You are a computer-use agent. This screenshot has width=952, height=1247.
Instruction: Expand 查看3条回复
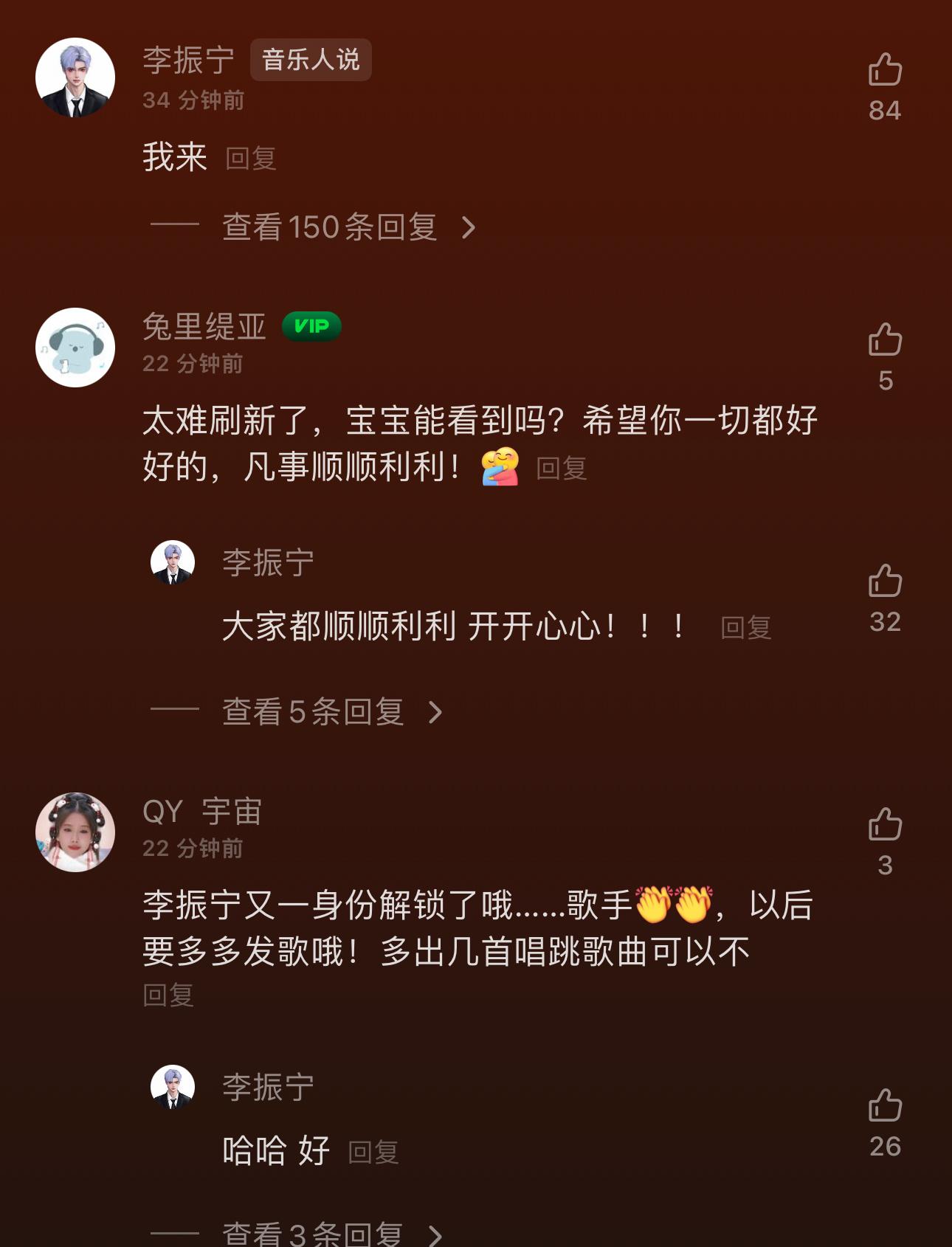click(314, 1234)
